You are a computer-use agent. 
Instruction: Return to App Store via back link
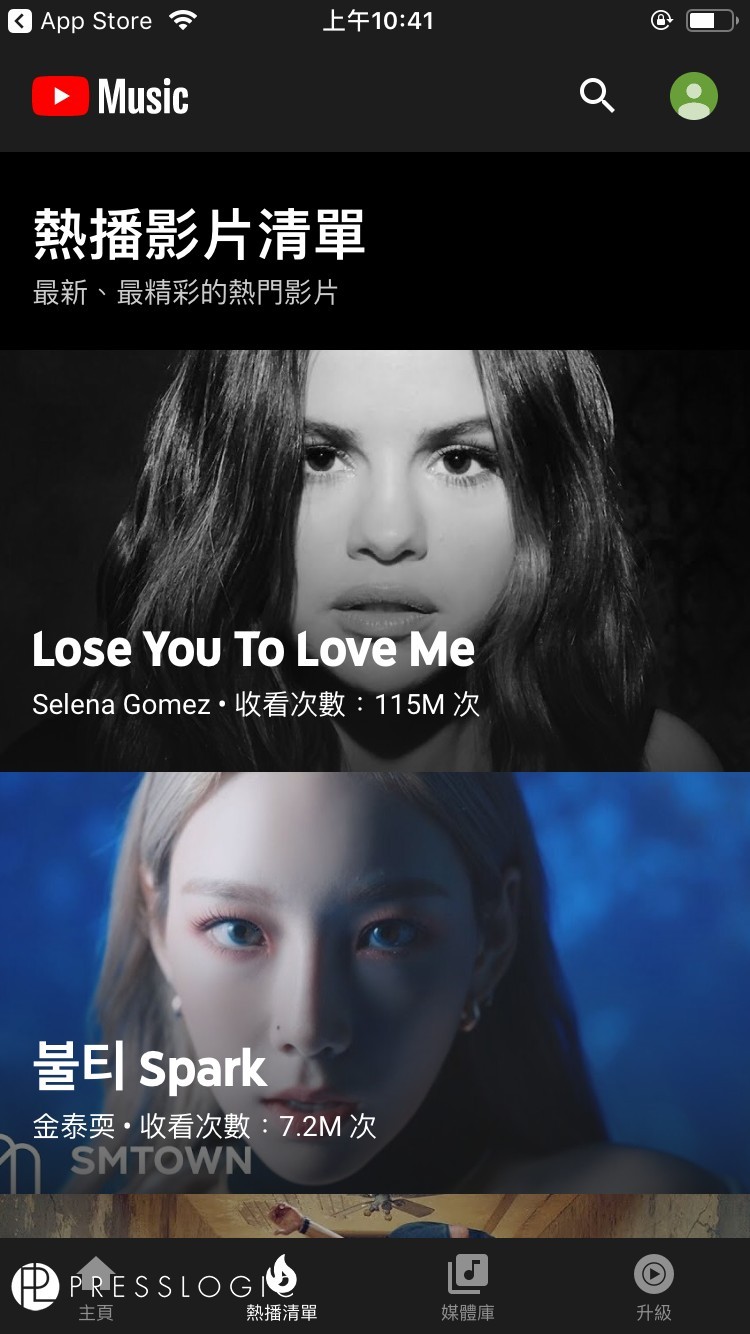tap(80, 20)
